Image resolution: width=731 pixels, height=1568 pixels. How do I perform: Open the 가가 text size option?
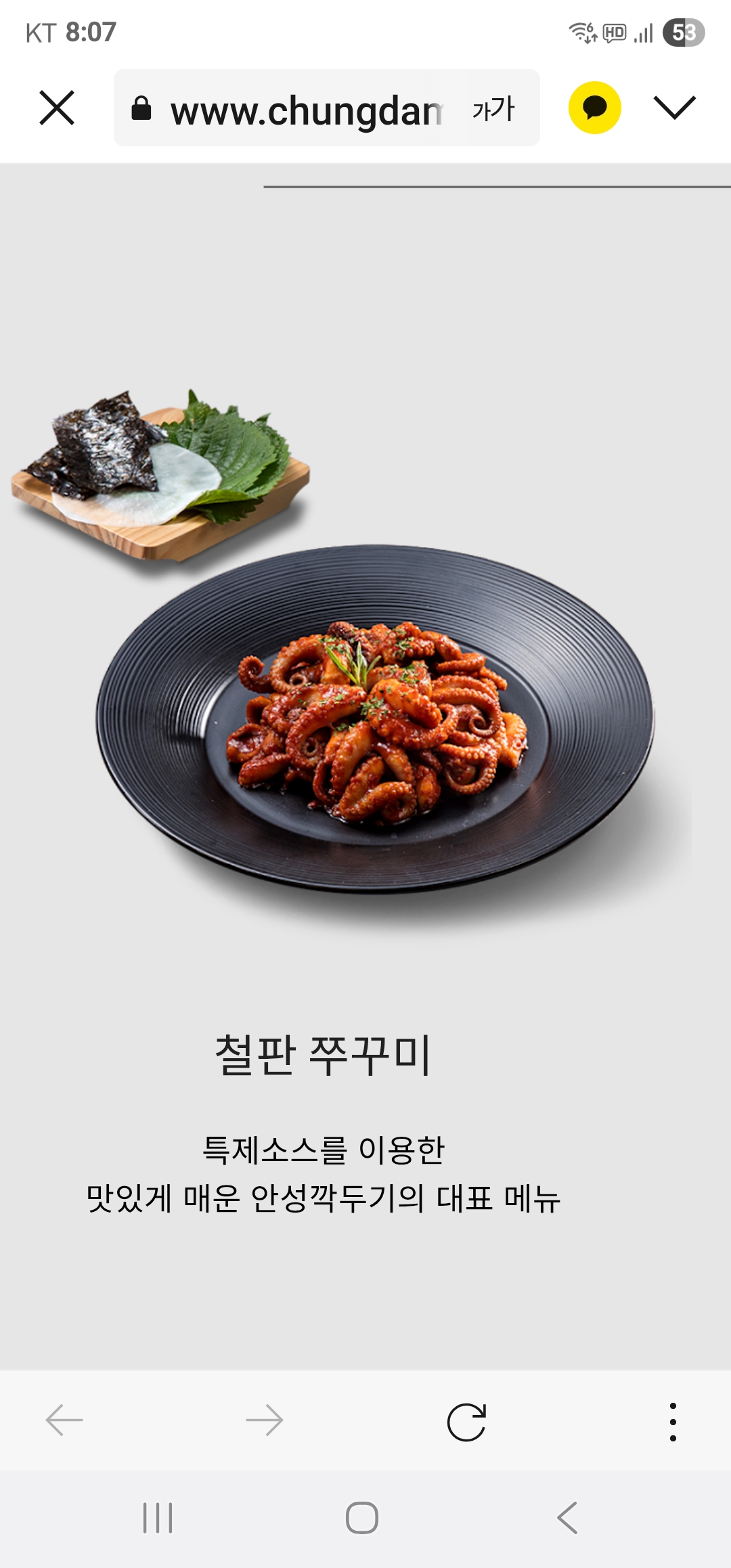(493, 109)
